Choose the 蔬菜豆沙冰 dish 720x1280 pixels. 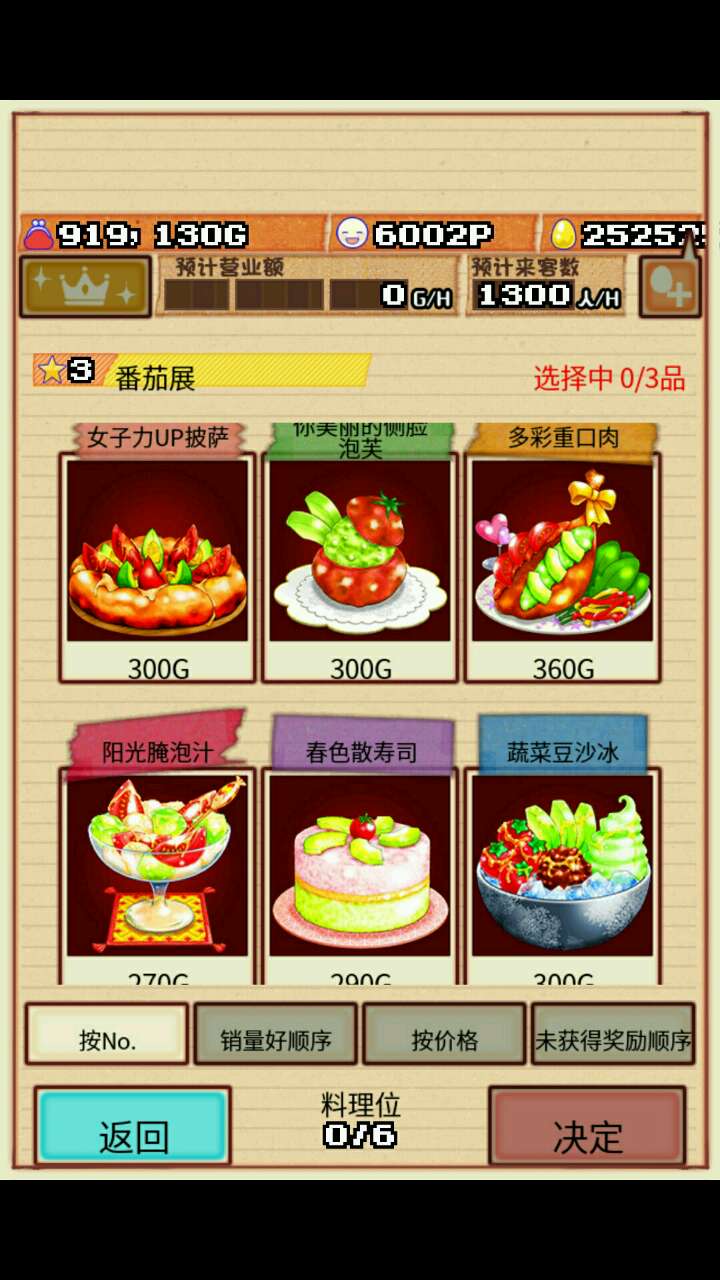[562, 865]
